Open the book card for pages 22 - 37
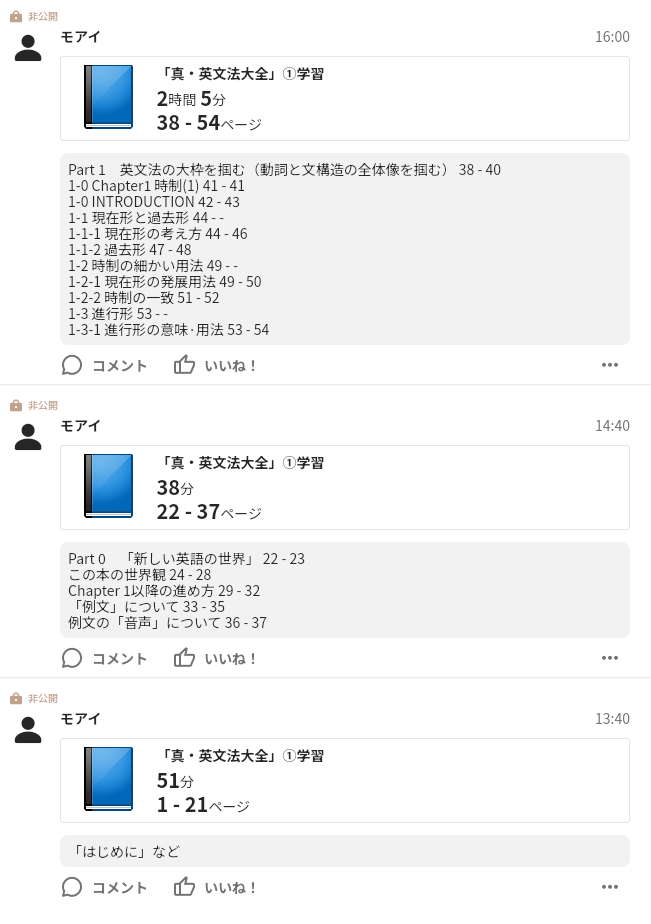Screen dimensions: 651x924 click(344, 487)
